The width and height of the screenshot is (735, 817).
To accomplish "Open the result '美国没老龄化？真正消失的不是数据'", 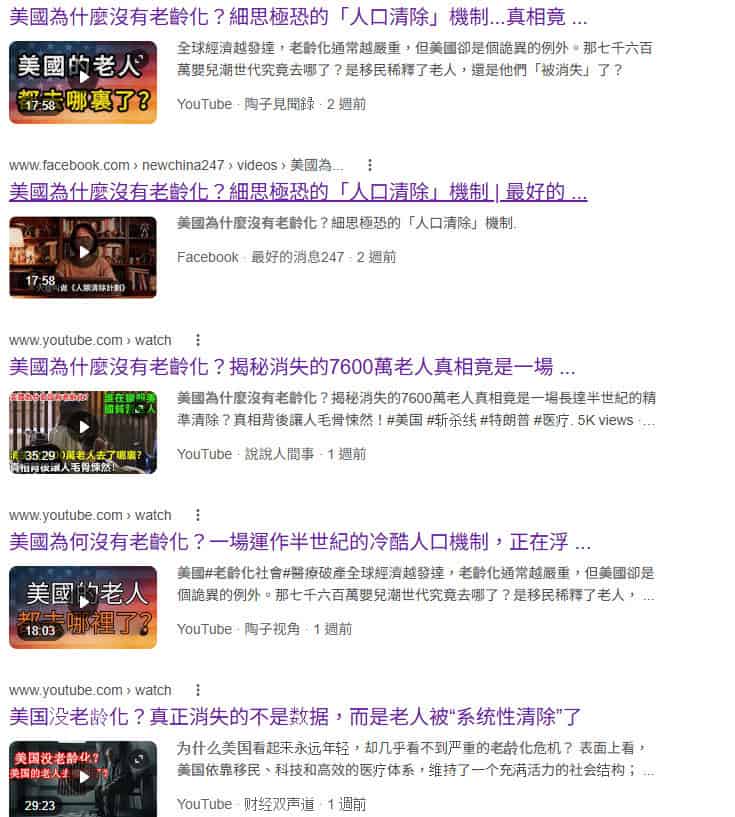I will [x=295, y=717].
